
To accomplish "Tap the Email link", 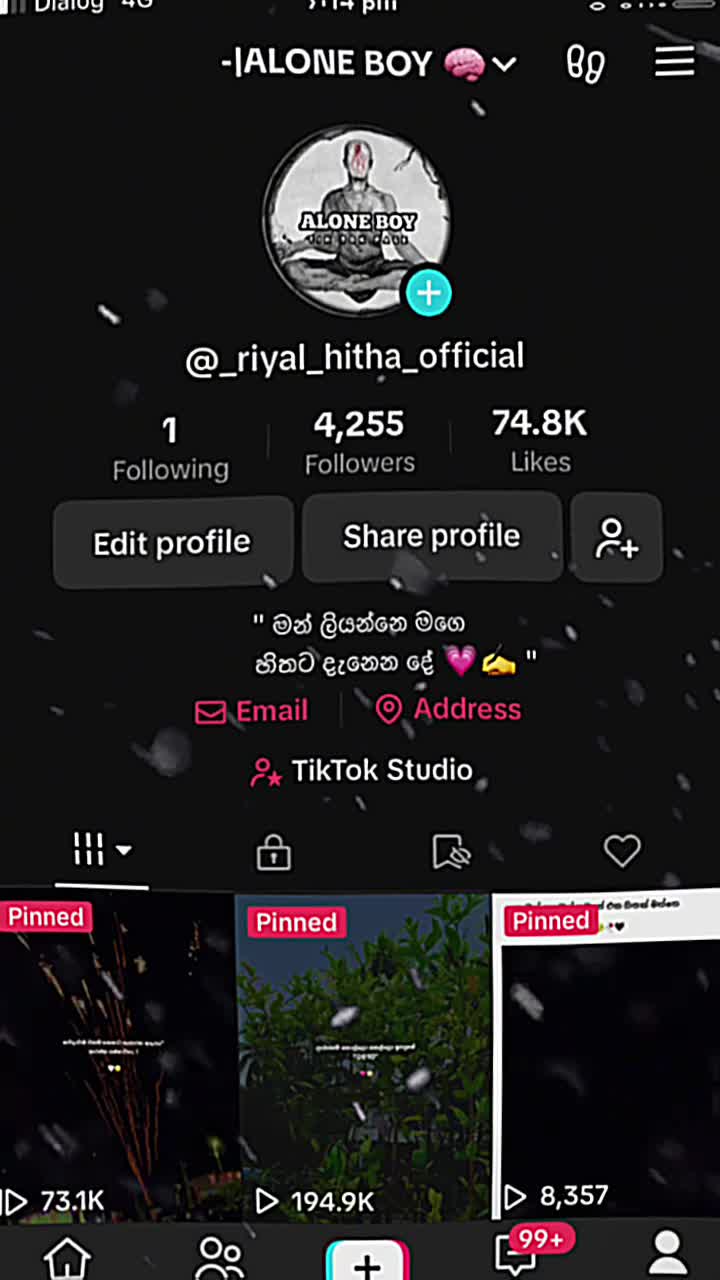I will click(x=252, y=711).
